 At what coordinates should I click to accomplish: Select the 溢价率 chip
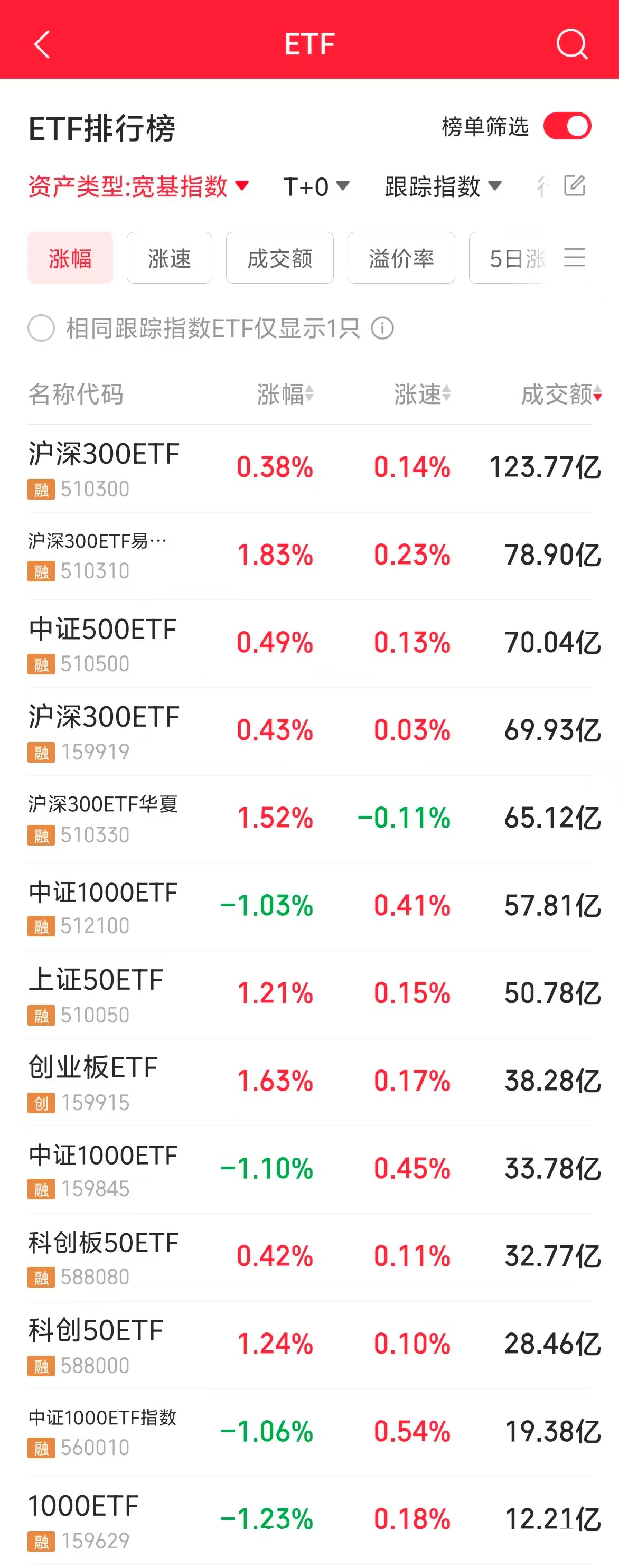[x=400, y=258]
